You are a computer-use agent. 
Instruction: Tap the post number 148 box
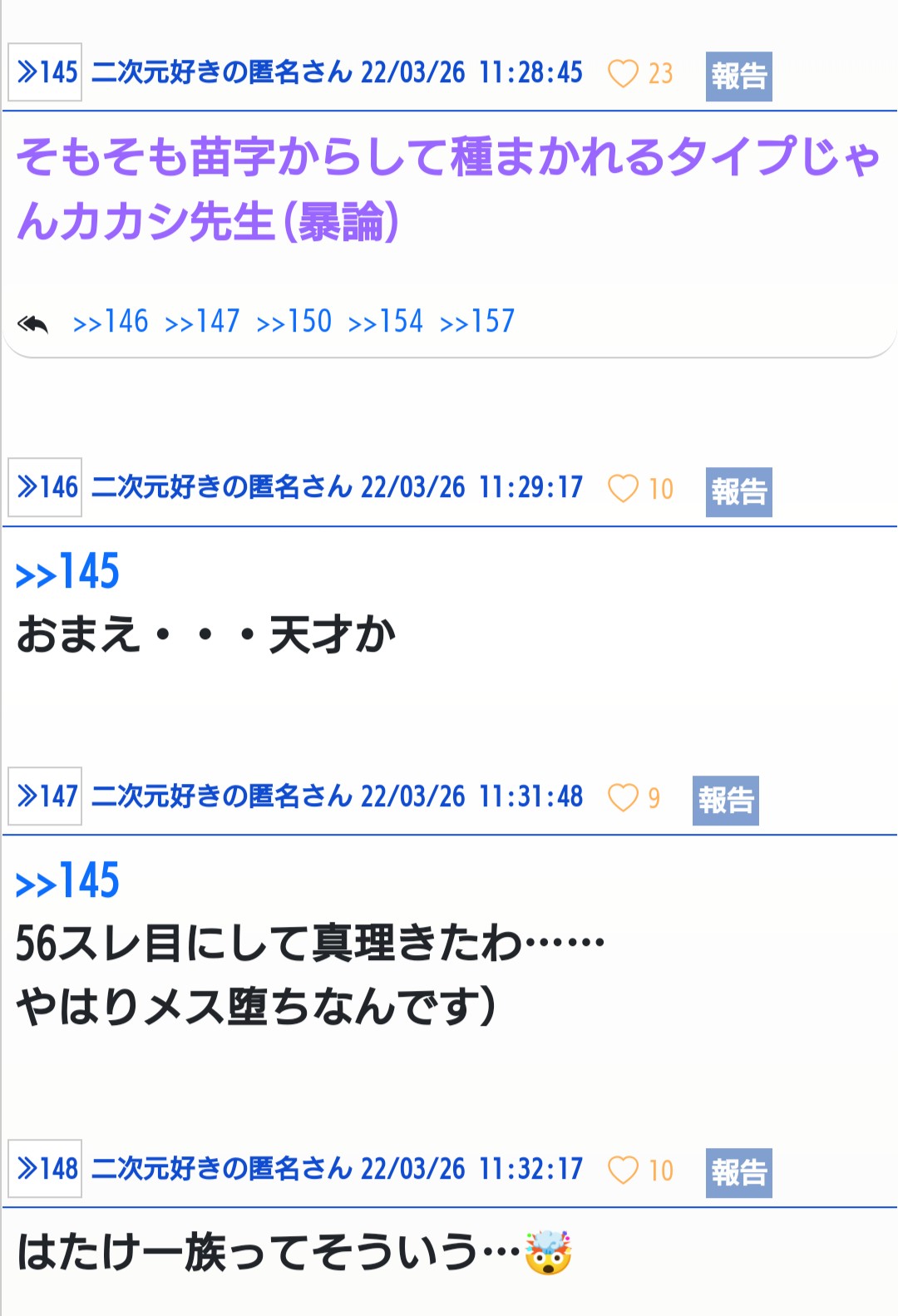(45, 1169)
